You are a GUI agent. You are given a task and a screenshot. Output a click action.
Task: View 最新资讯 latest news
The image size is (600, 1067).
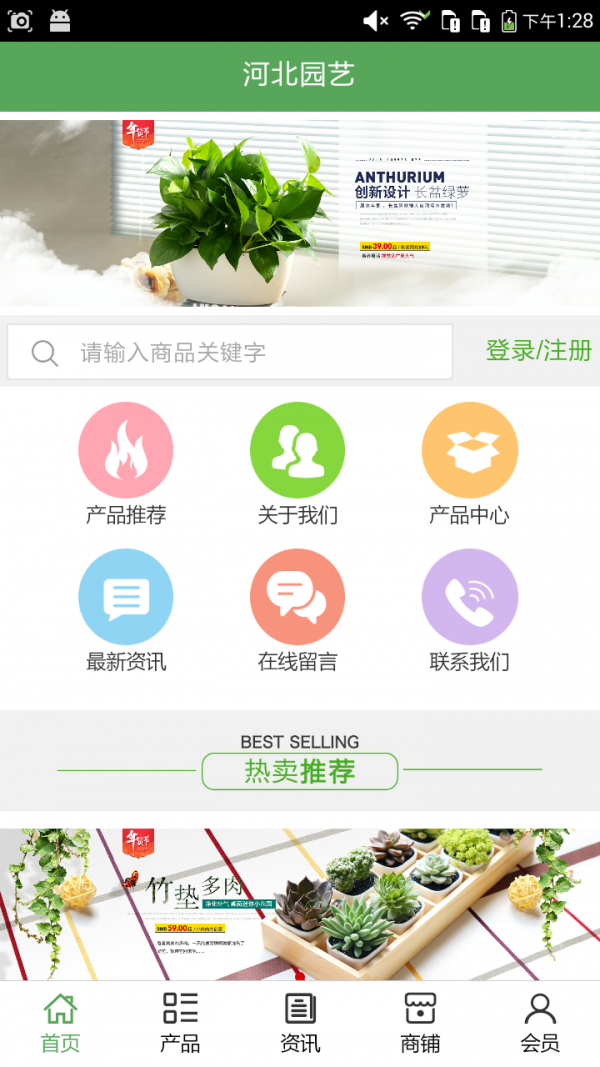[x=126, y=610]
